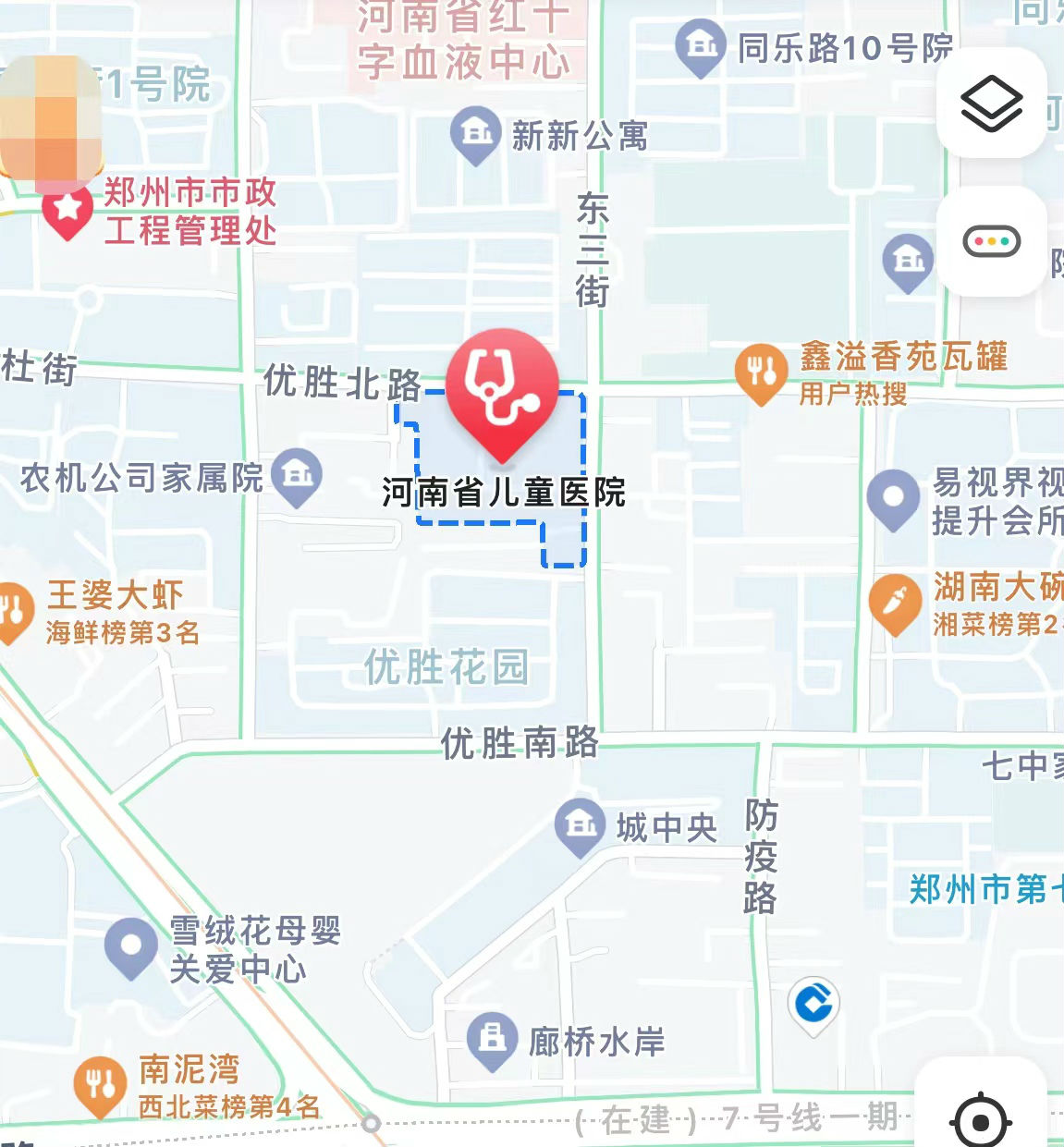Center map on my current location
Viewport: 1064px width, 1147px height.
pos(981,1120)
